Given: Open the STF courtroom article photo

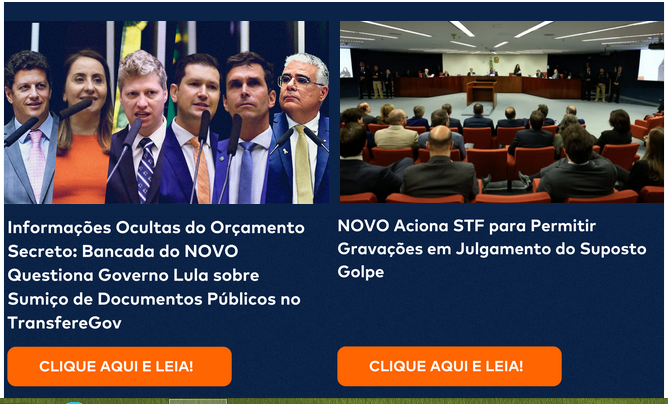Looking at the screenshot, I should click(500, 112).
